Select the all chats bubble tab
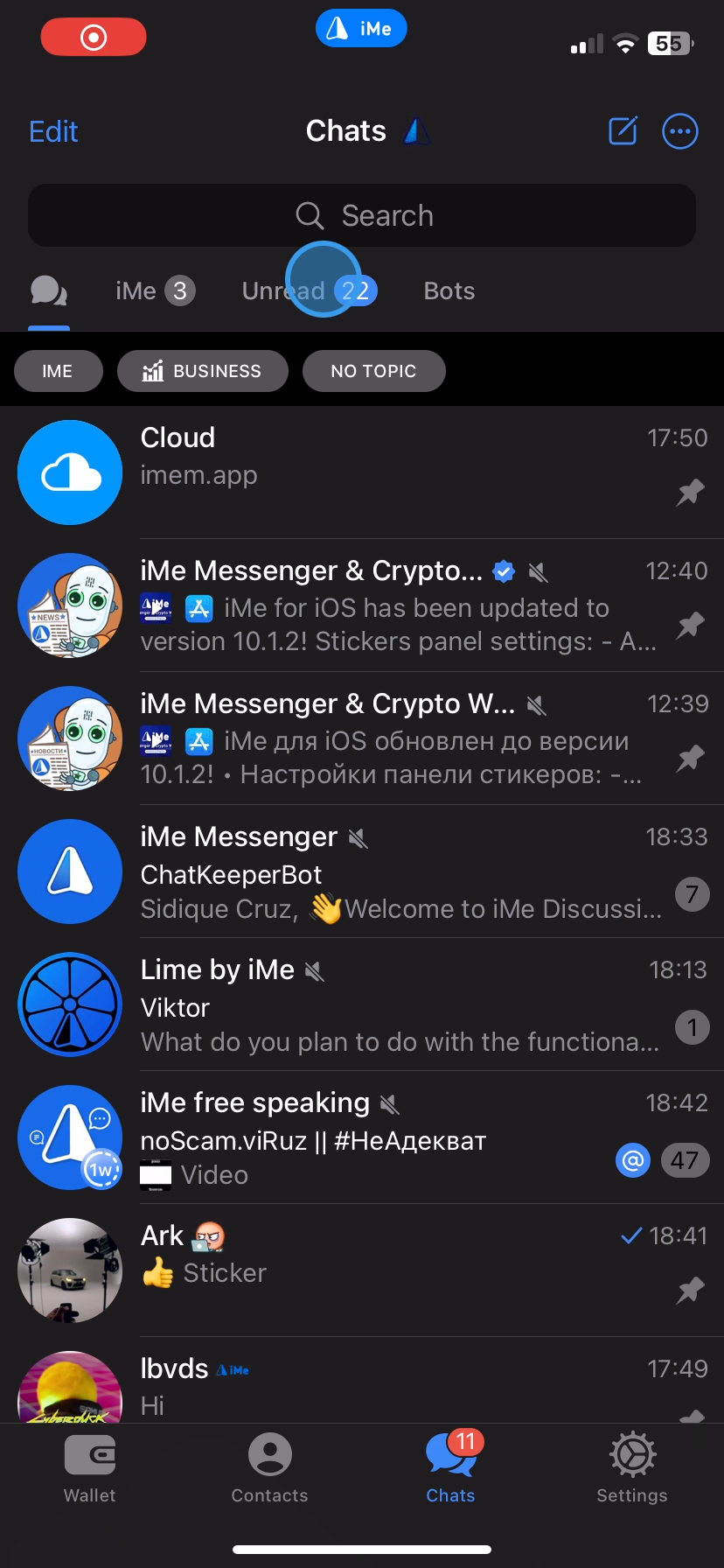 click(x=49, y=290)
